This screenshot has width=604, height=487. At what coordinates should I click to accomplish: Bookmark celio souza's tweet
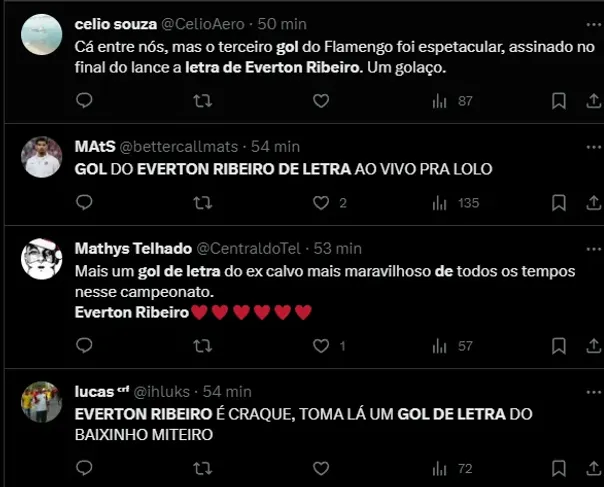(559, 101)
